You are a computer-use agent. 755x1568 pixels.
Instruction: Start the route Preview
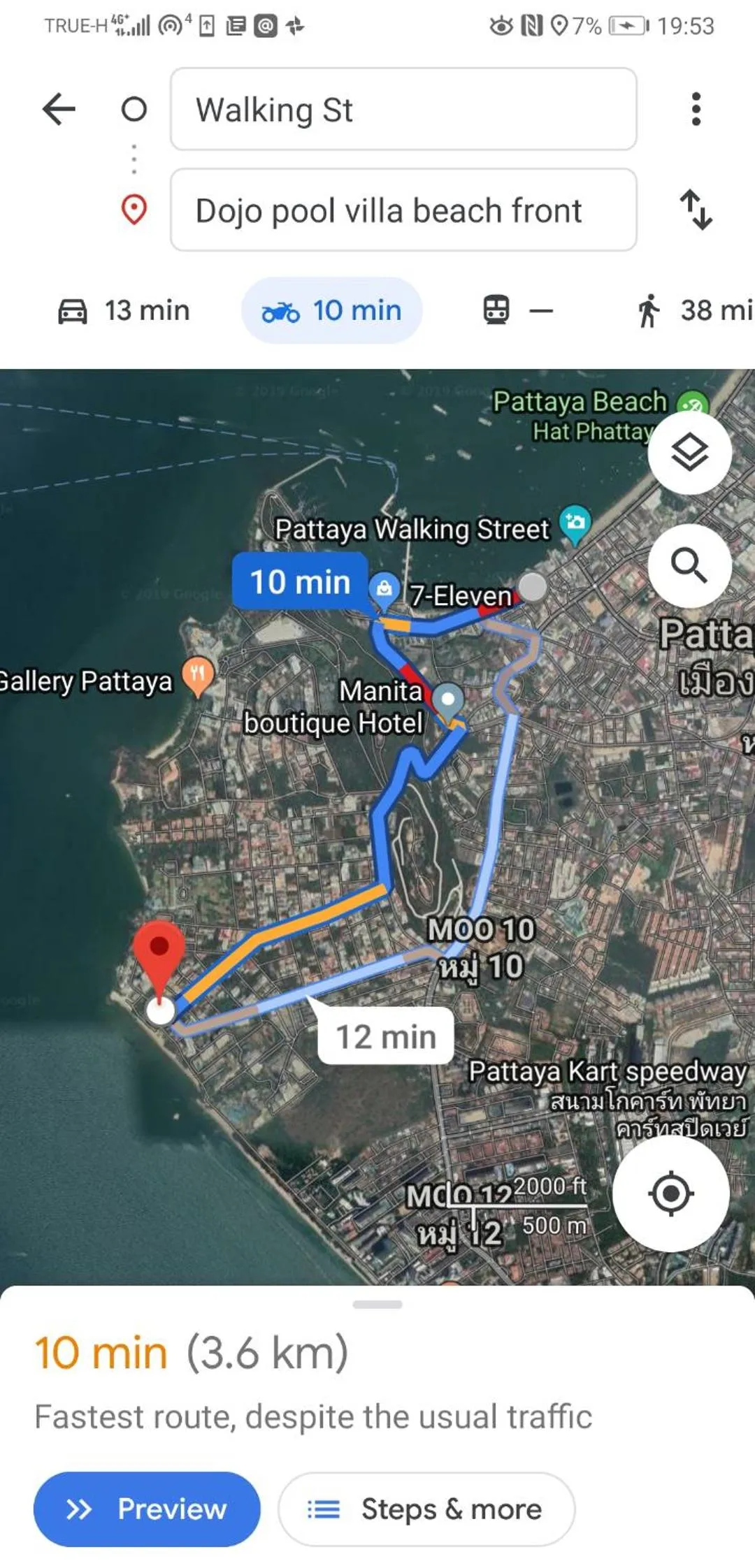[x=147, y=1509]
